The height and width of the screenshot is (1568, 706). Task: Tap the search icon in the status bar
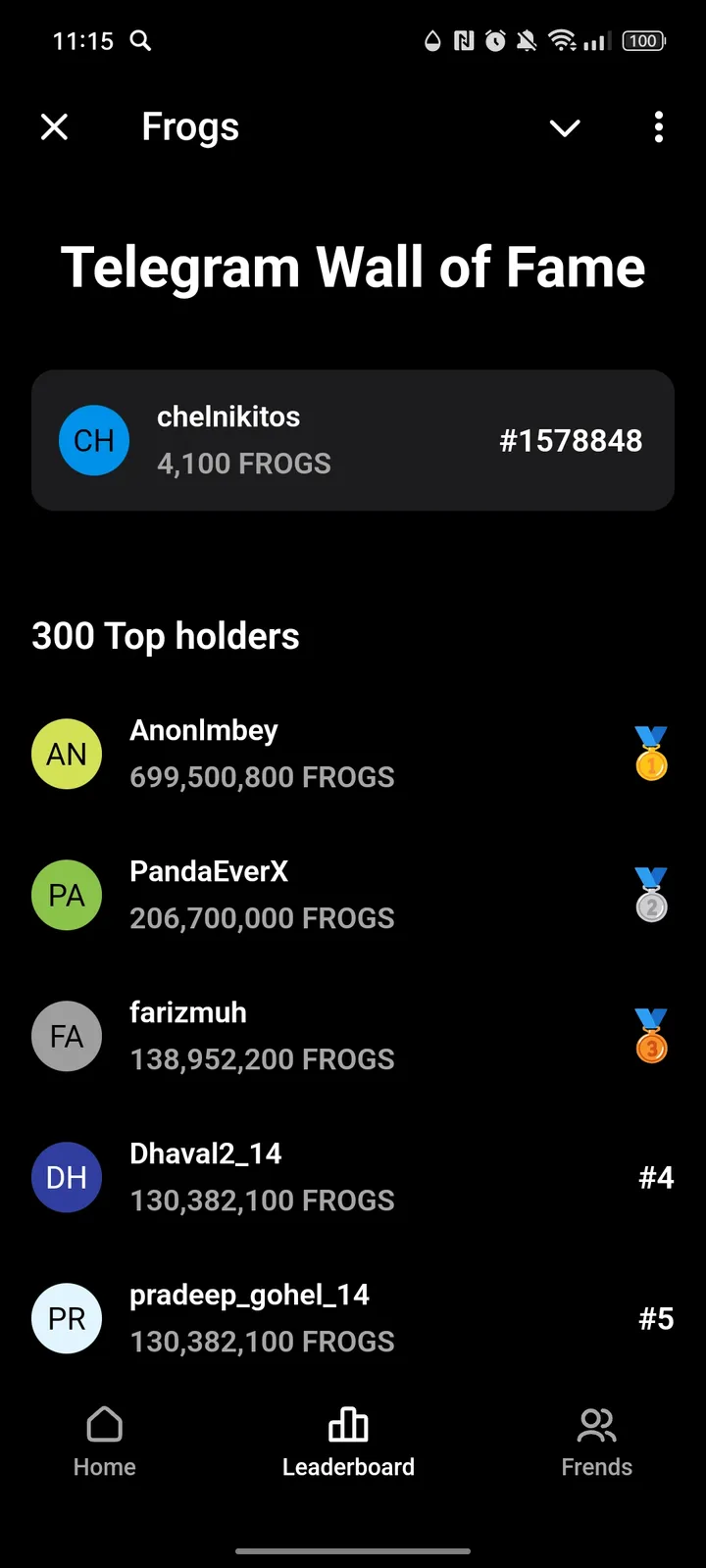tap(140, 41)
